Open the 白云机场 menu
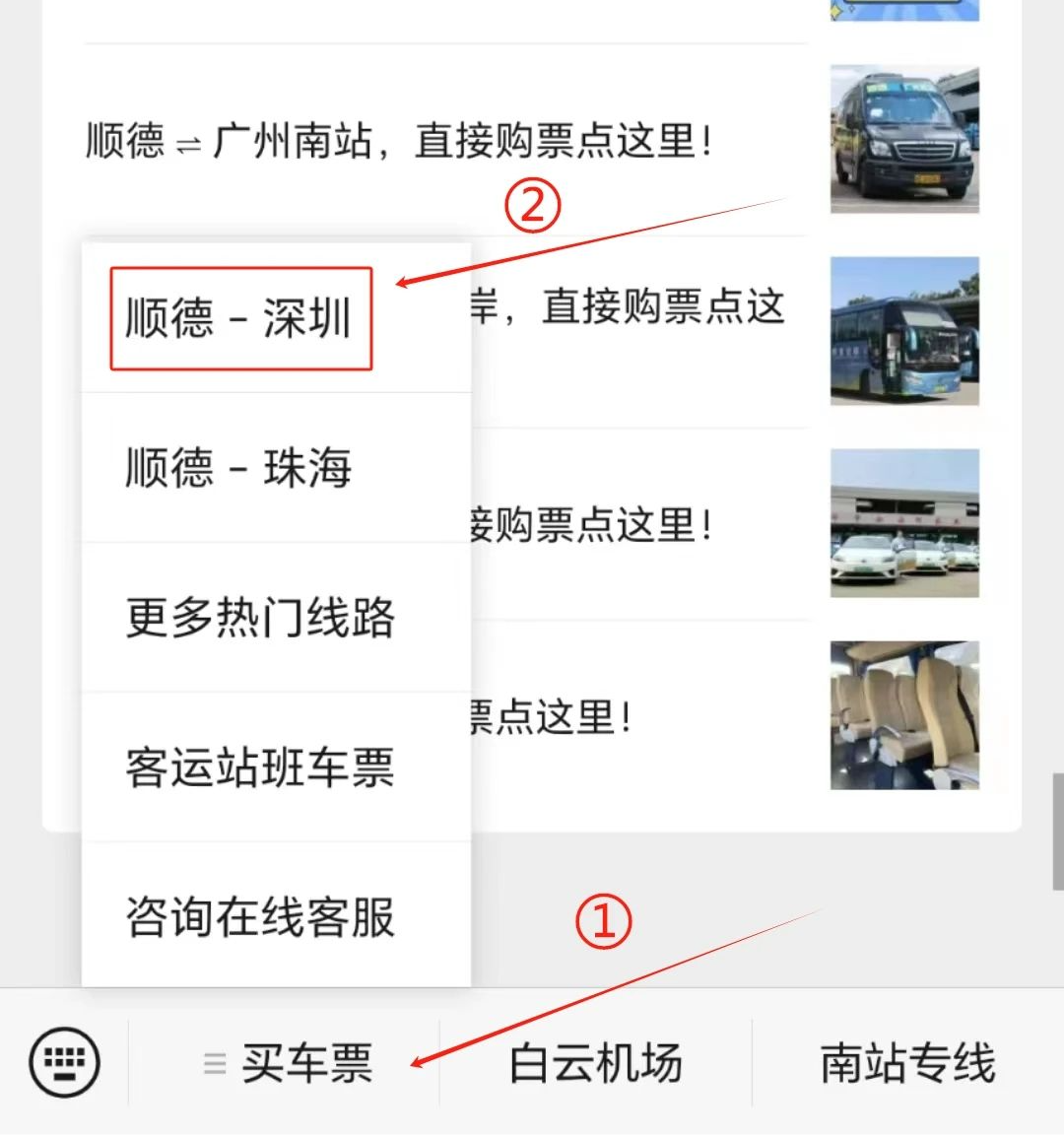The width and height of the screenshot is (1064, 1135). point(595,1063)
